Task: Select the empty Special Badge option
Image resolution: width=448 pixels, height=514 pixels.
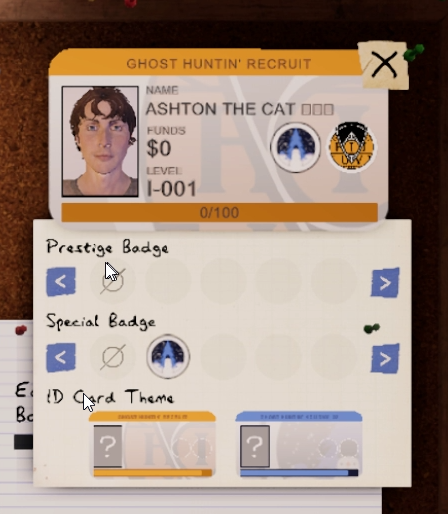Action: point(113,357)
